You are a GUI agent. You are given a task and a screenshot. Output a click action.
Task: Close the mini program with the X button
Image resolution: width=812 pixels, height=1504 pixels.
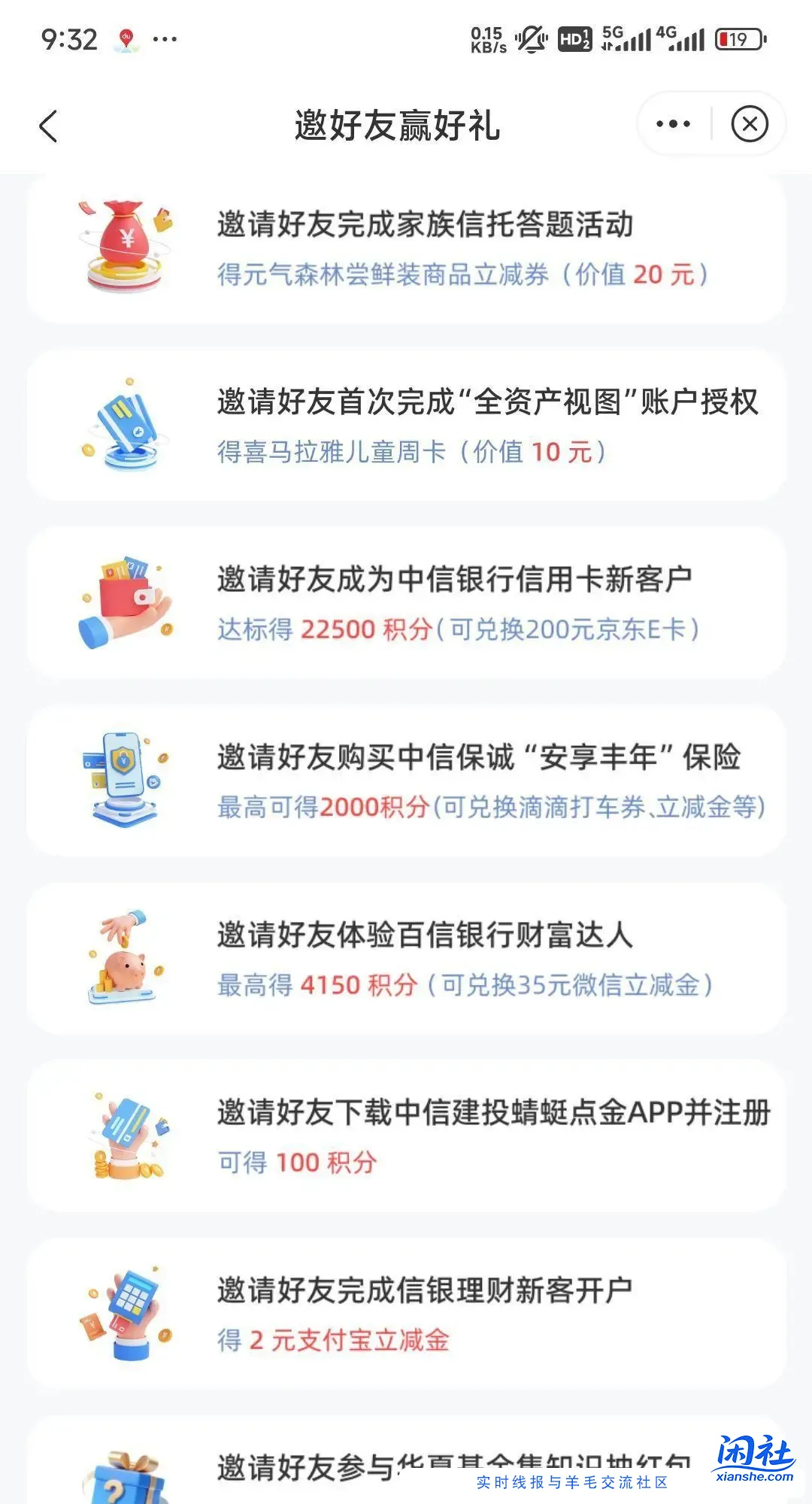pos(749,124)
